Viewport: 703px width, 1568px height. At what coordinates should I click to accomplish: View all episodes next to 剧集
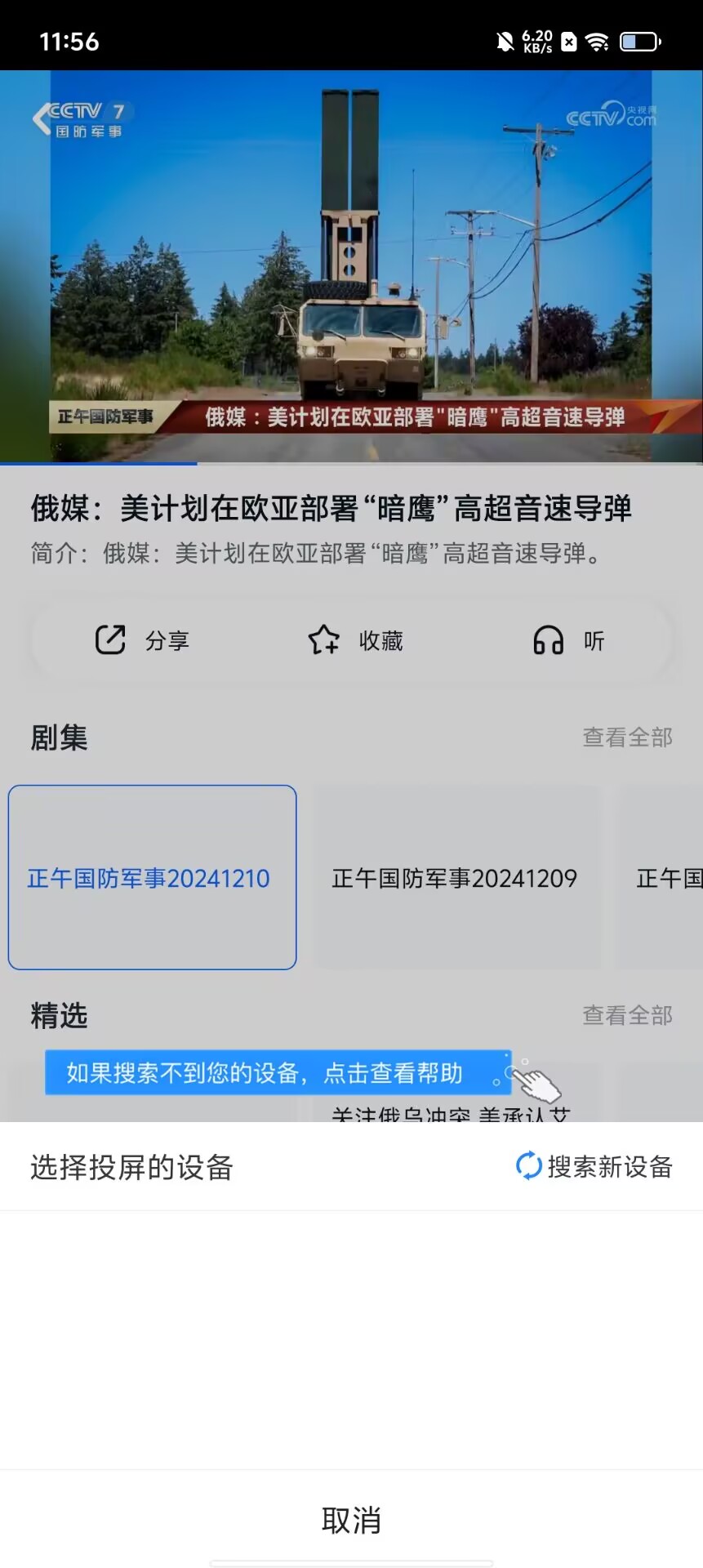pyautogui.click(x=626, y=737)
